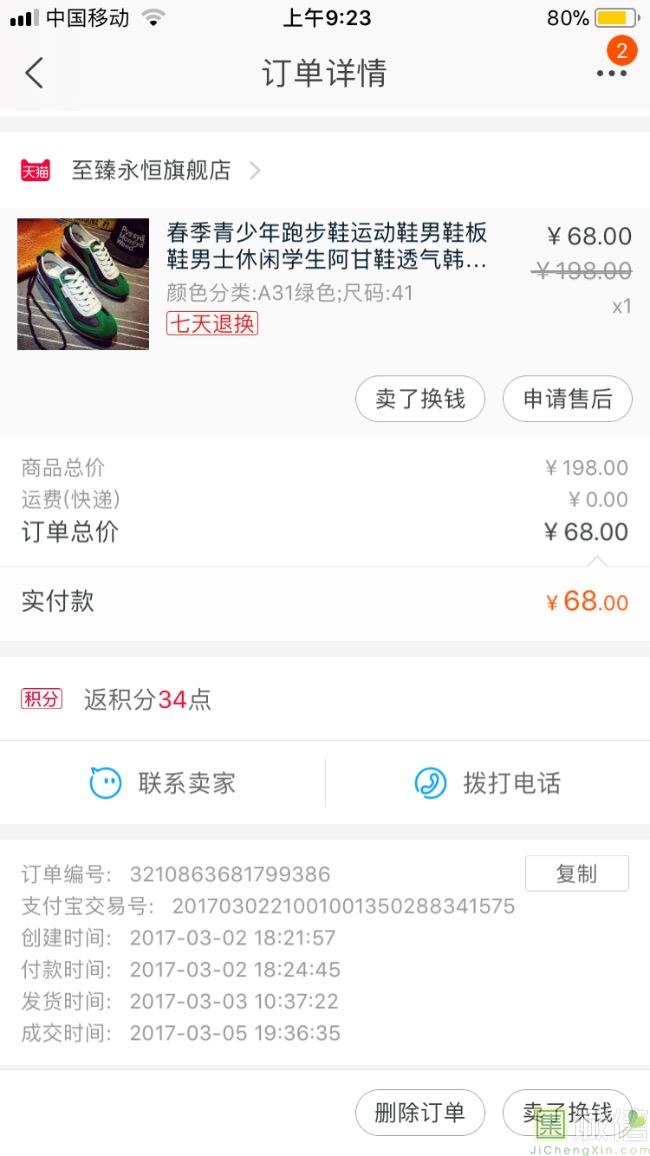Copy the order number with 复制

click(576, 873)
